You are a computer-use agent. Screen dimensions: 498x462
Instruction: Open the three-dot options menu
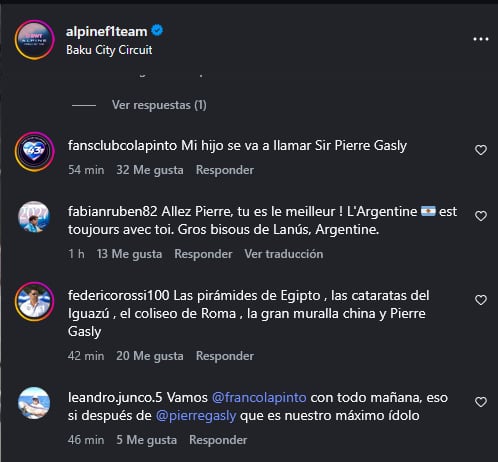[x=481, y=39]
